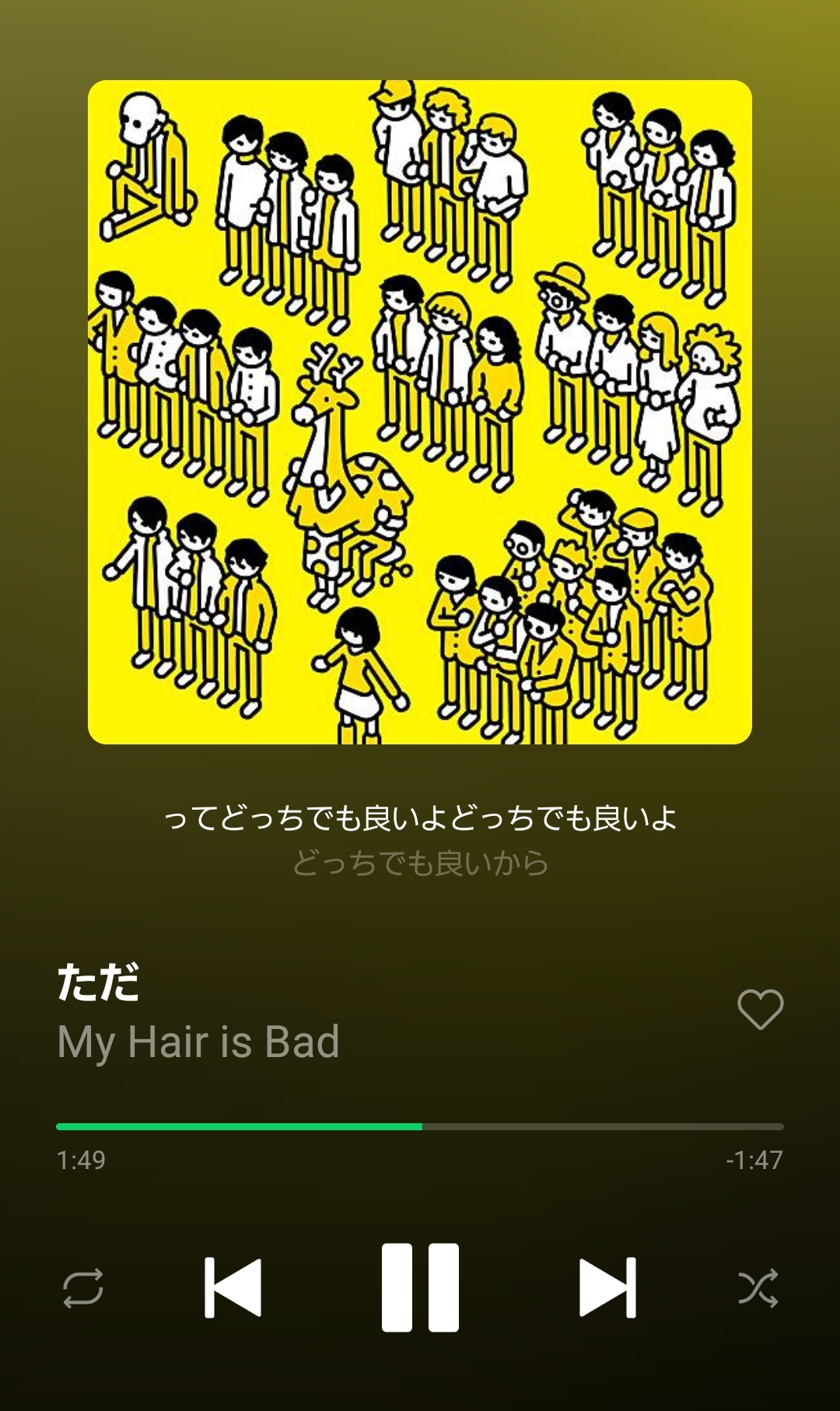This screenshot has width=840, height=1411.
Task: Skip to the next track
Action: (x=607, y=1287)
